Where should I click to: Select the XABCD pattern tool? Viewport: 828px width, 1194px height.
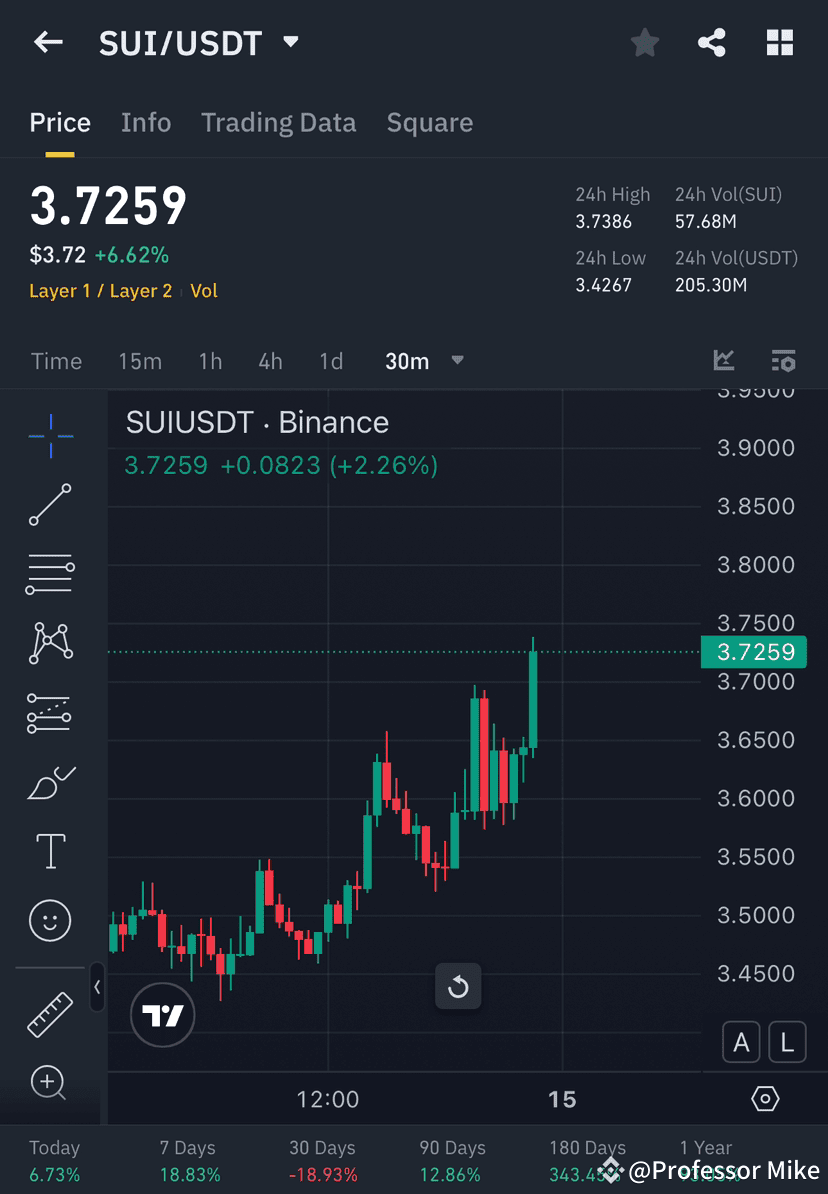coord(50,643)
